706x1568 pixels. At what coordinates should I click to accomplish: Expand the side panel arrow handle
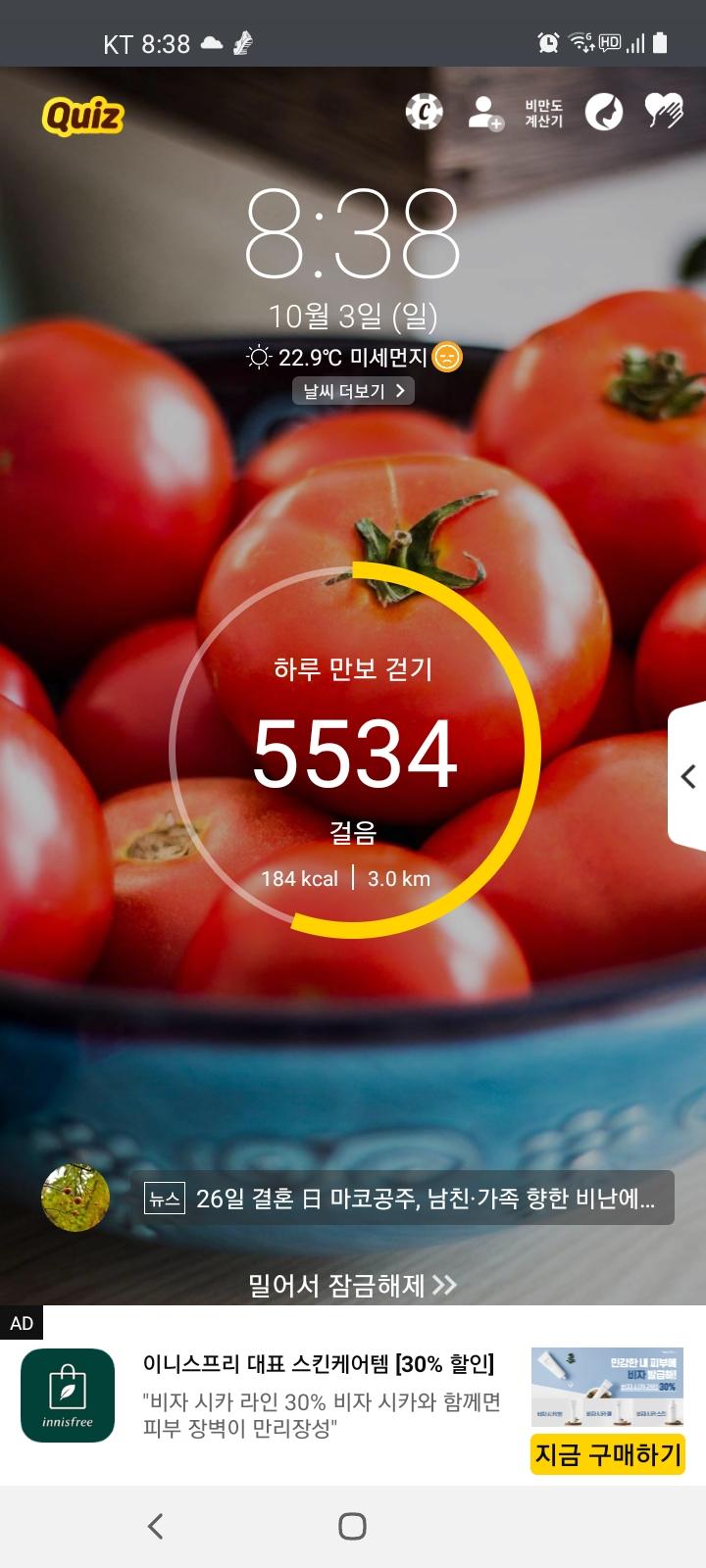pos(688,776)
